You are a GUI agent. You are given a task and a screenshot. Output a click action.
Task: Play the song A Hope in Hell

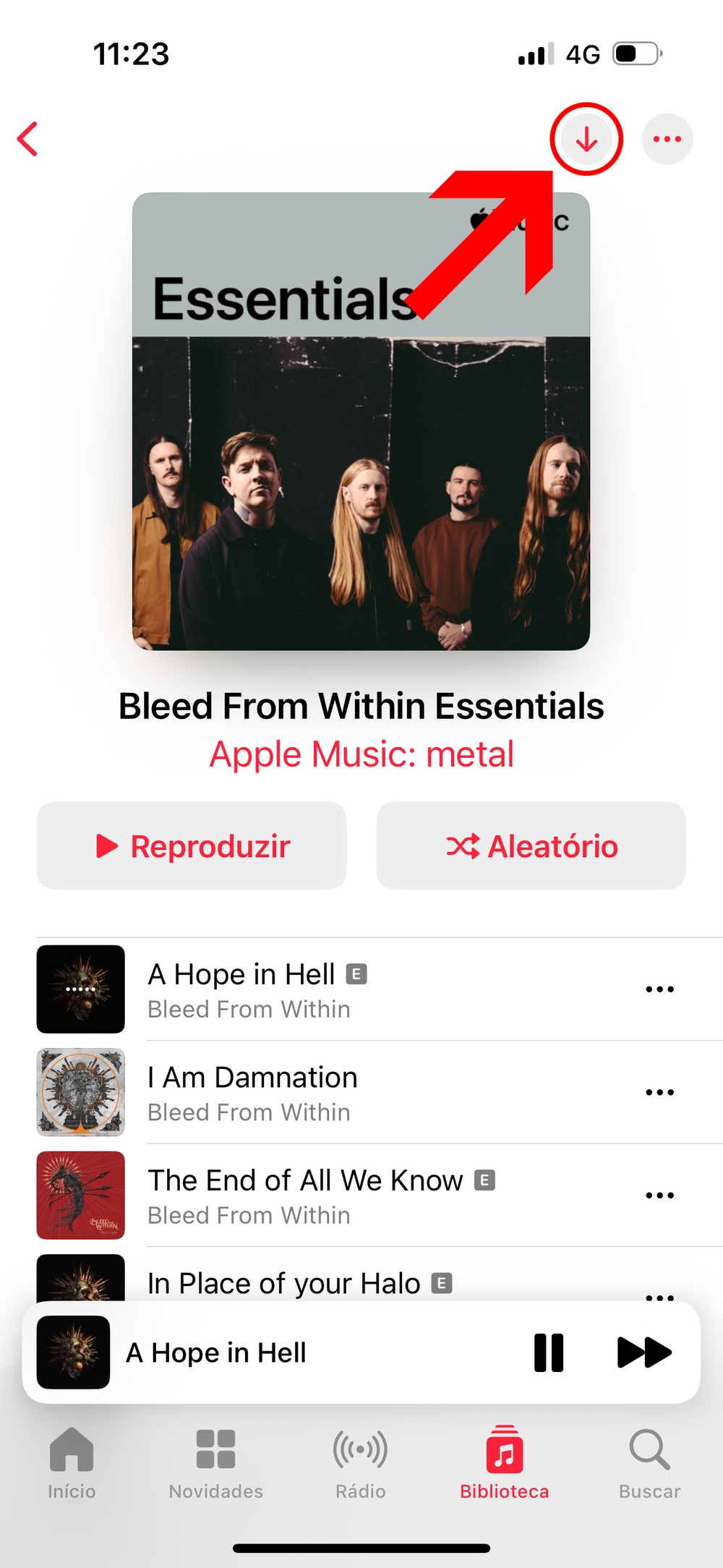pyautogui.click(x=289, y=989)
